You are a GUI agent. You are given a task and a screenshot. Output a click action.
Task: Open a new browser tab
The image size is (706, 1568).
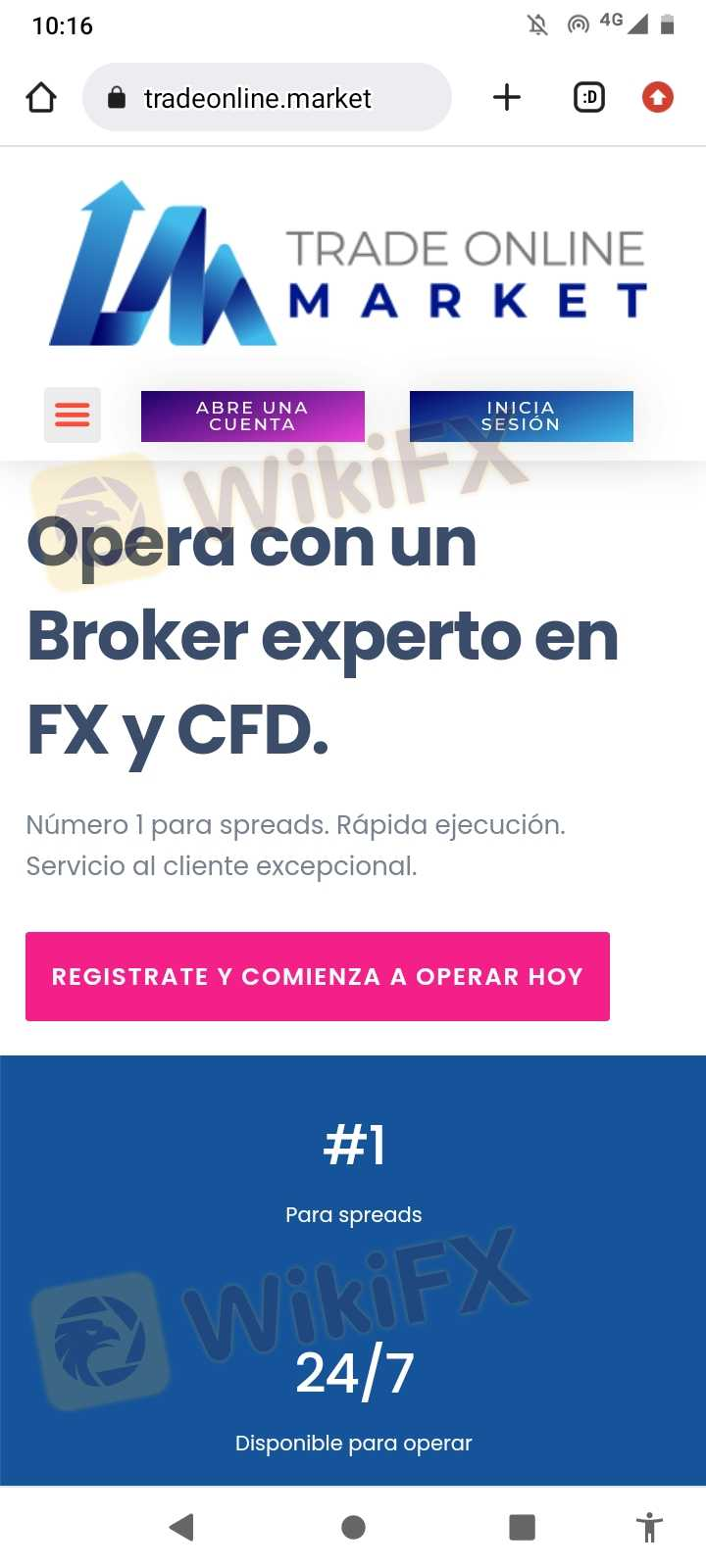tap(506, 97)
